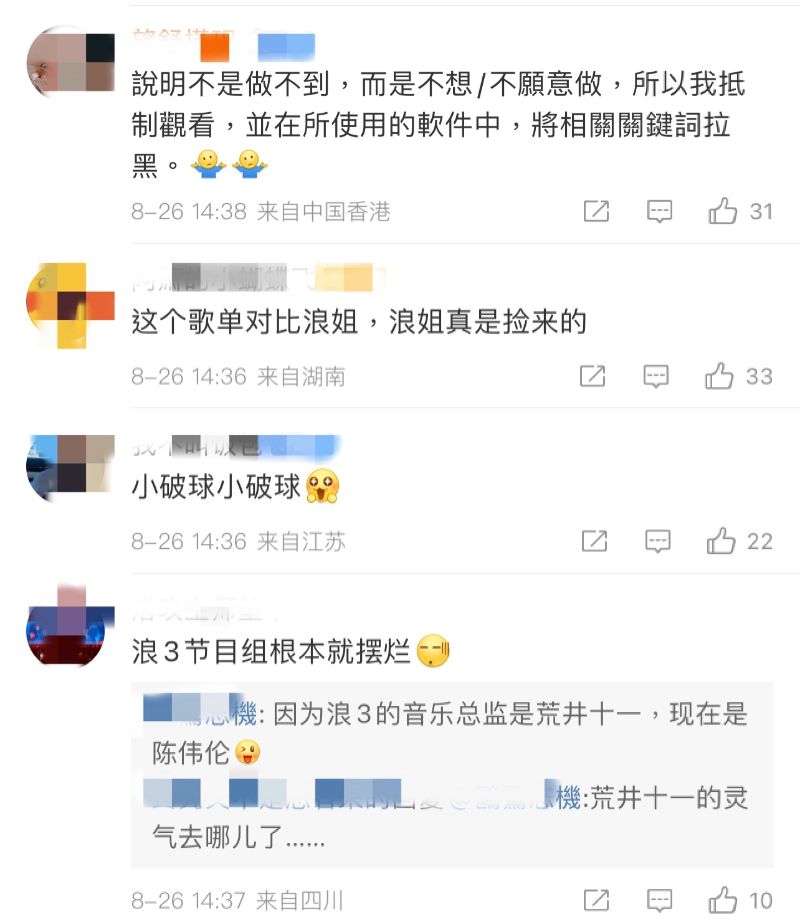Like the 浪3节目组 comment from 四川

[x=722, y=899]
